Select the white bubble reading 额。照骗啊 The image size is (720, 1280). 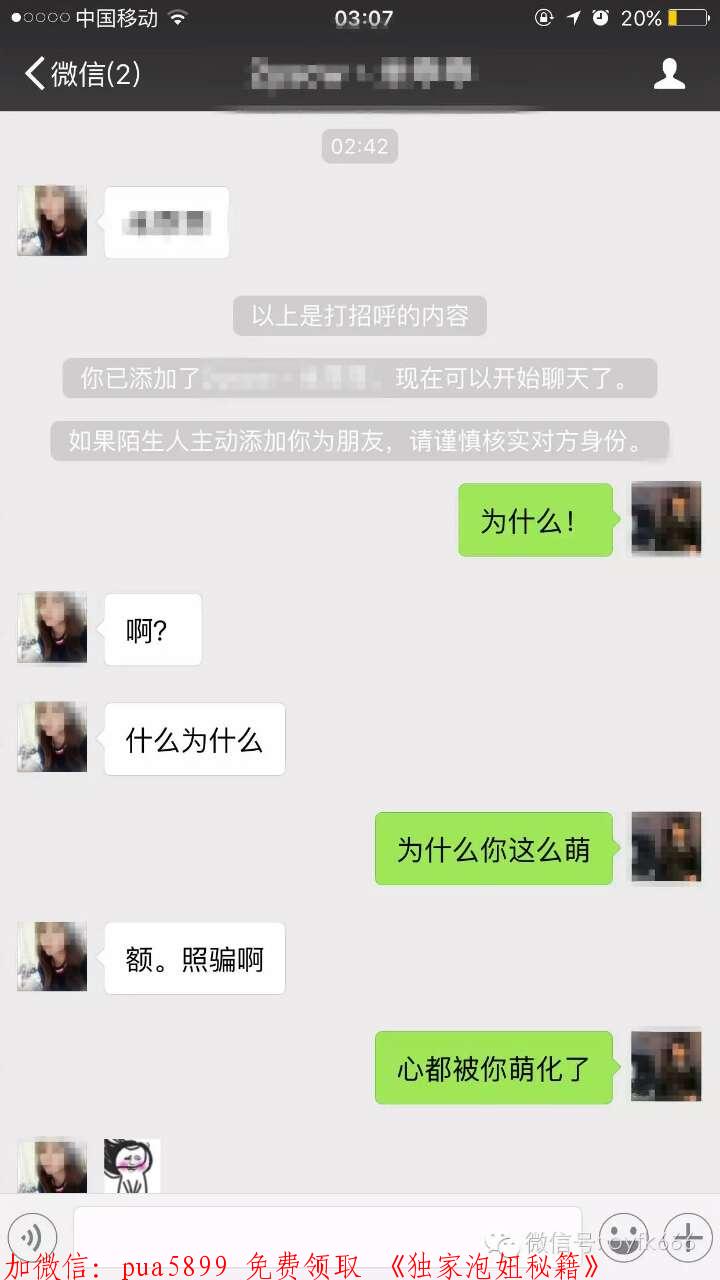click(x=194, y=958)
